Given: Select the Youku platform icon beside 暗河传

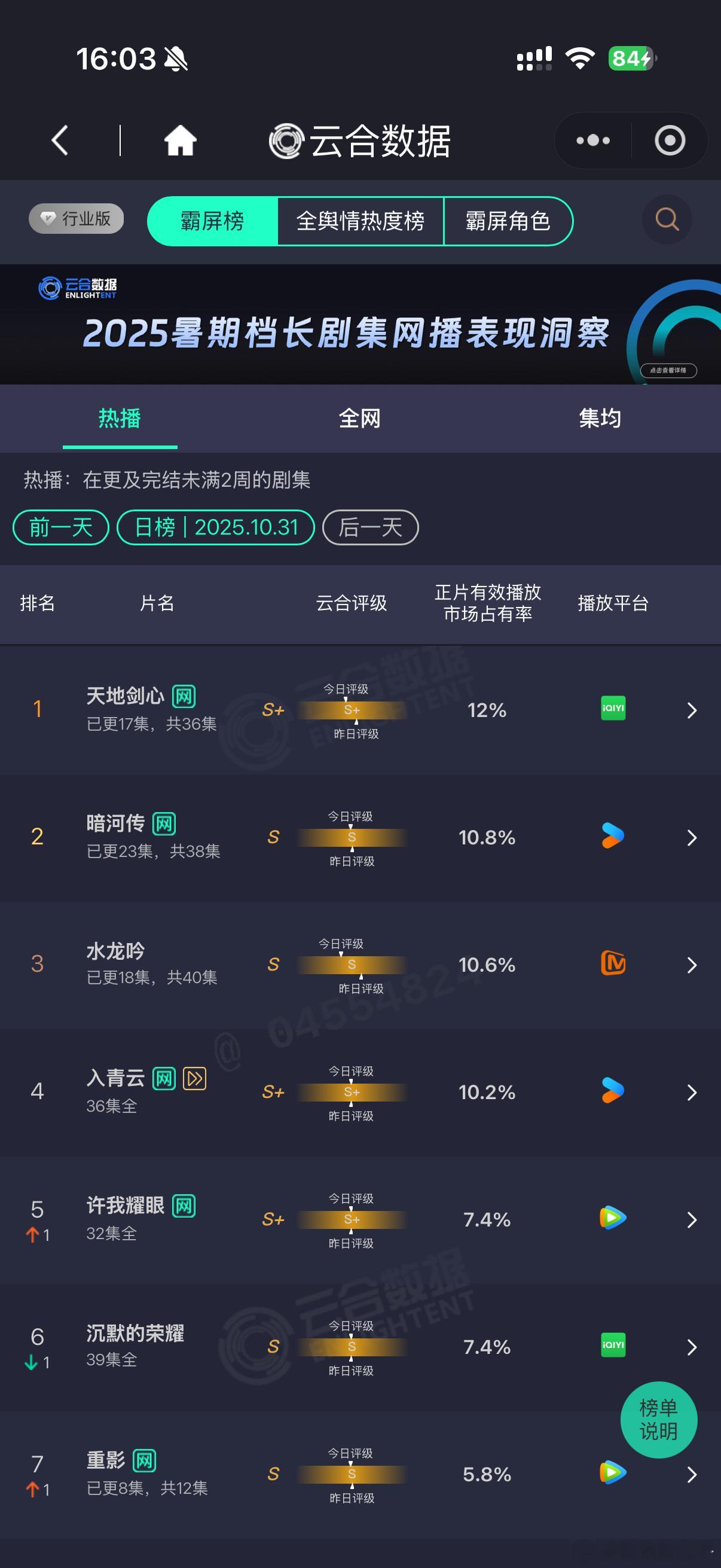Looking at the screenshot, I should pyautogui.click(x=612, y=837).
